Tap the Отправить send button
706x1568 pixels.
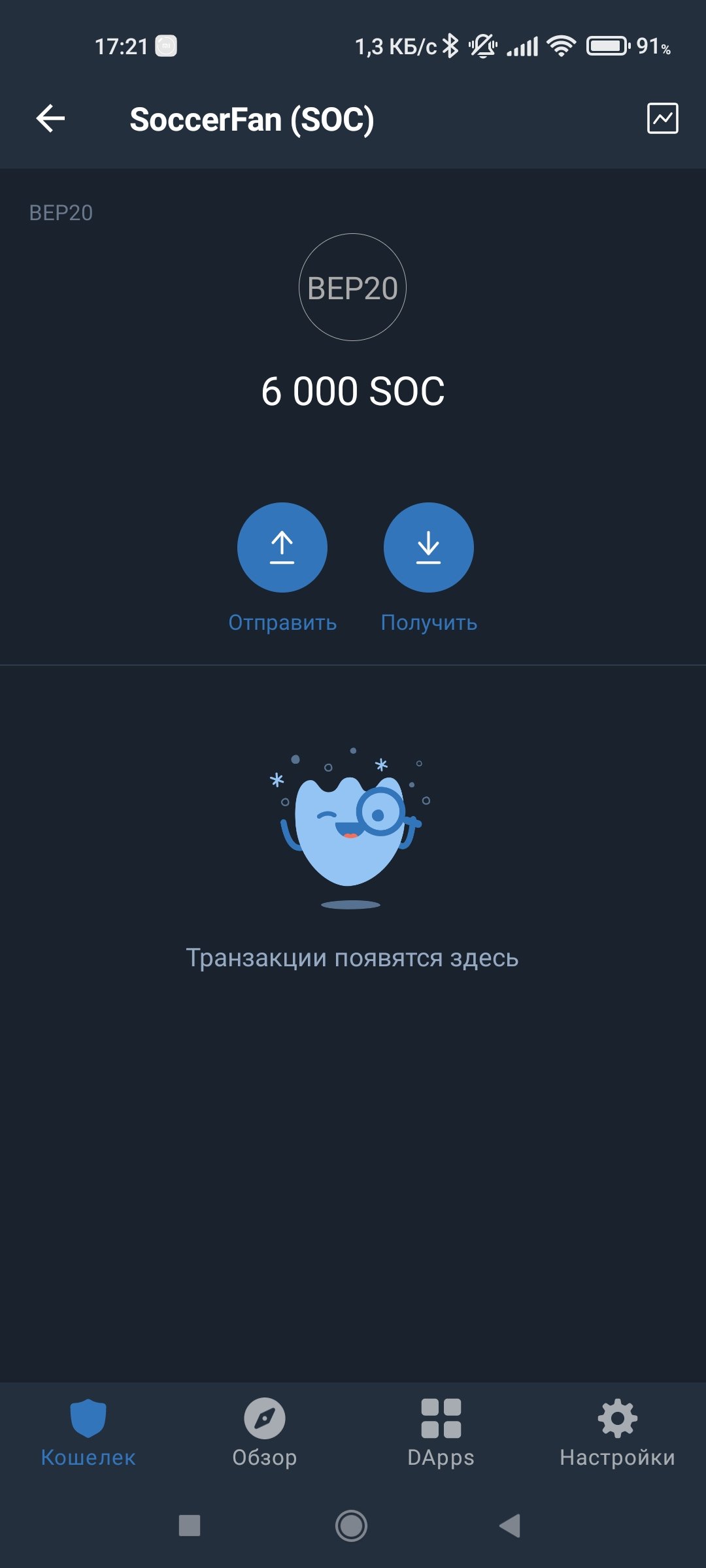pos(282,547)
